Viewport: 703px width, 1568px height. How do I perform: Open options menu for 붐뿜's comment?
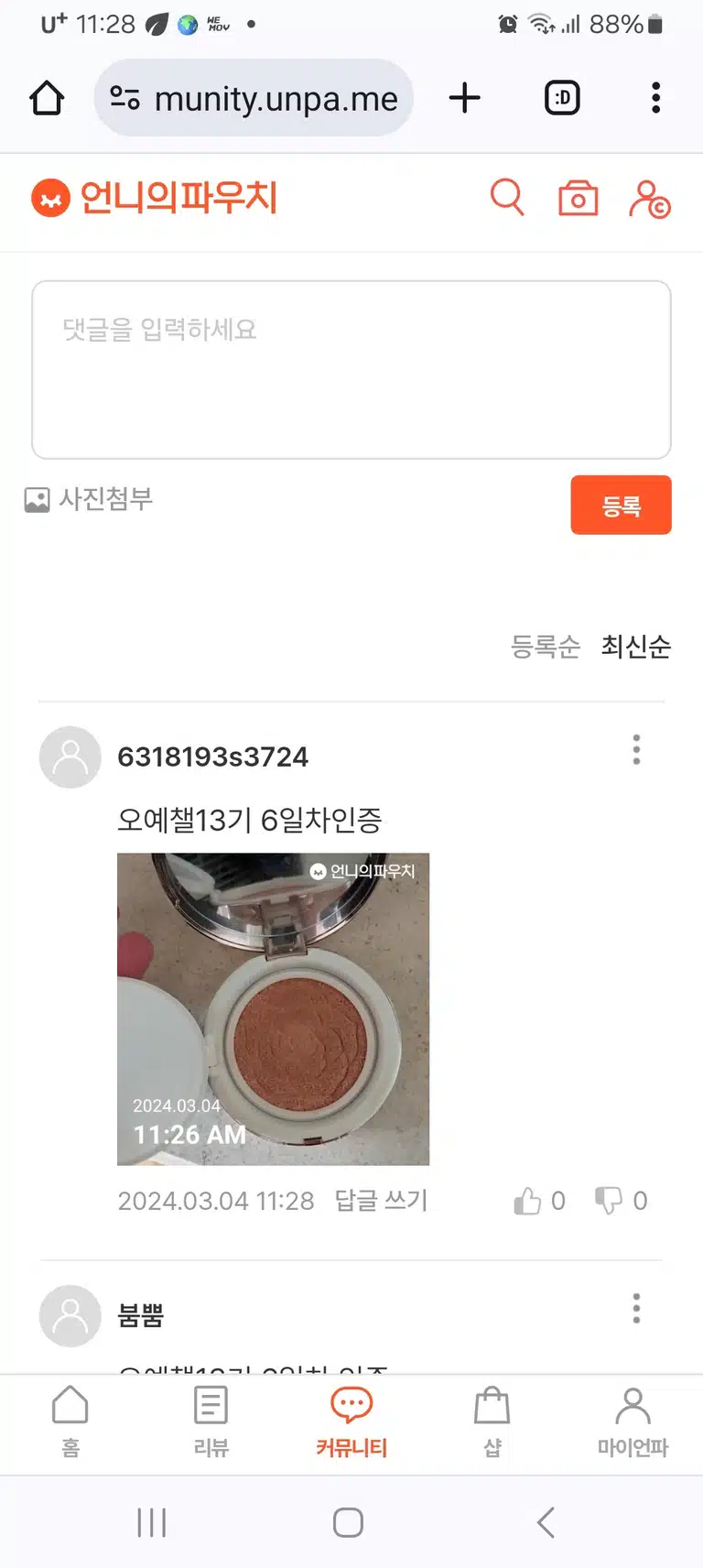point(636,1308)
